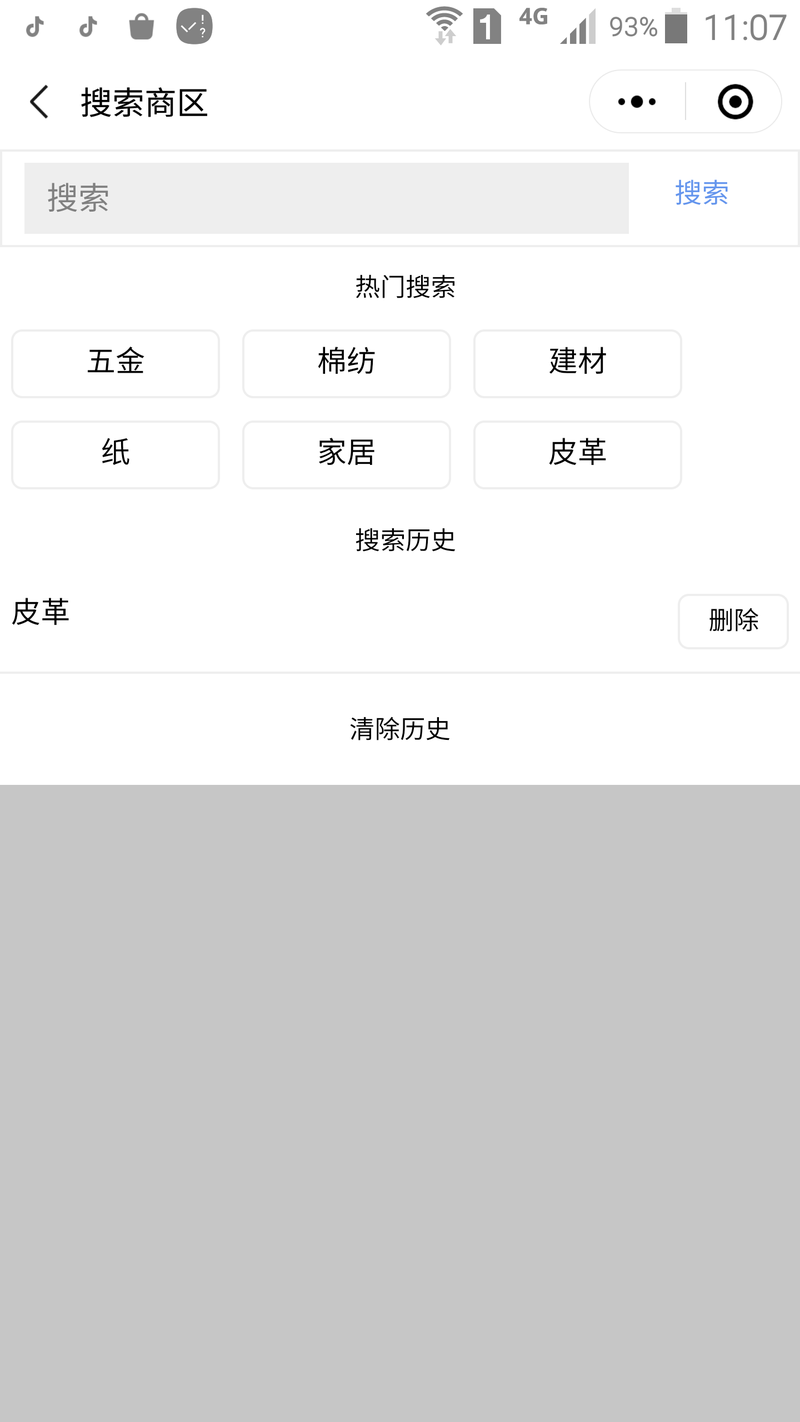Close the mini program via circle icon
The image size is (800, 1422).
coord(735,102)
